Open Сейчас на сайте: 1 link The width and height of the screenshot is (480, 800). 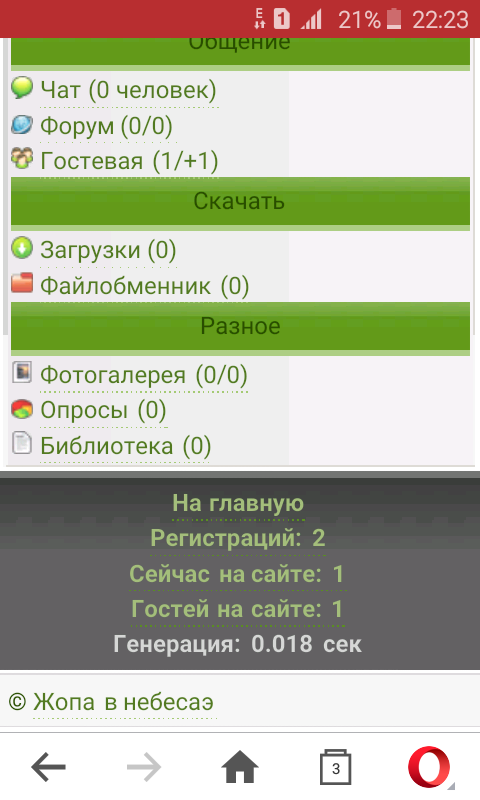tap(237, 574)
